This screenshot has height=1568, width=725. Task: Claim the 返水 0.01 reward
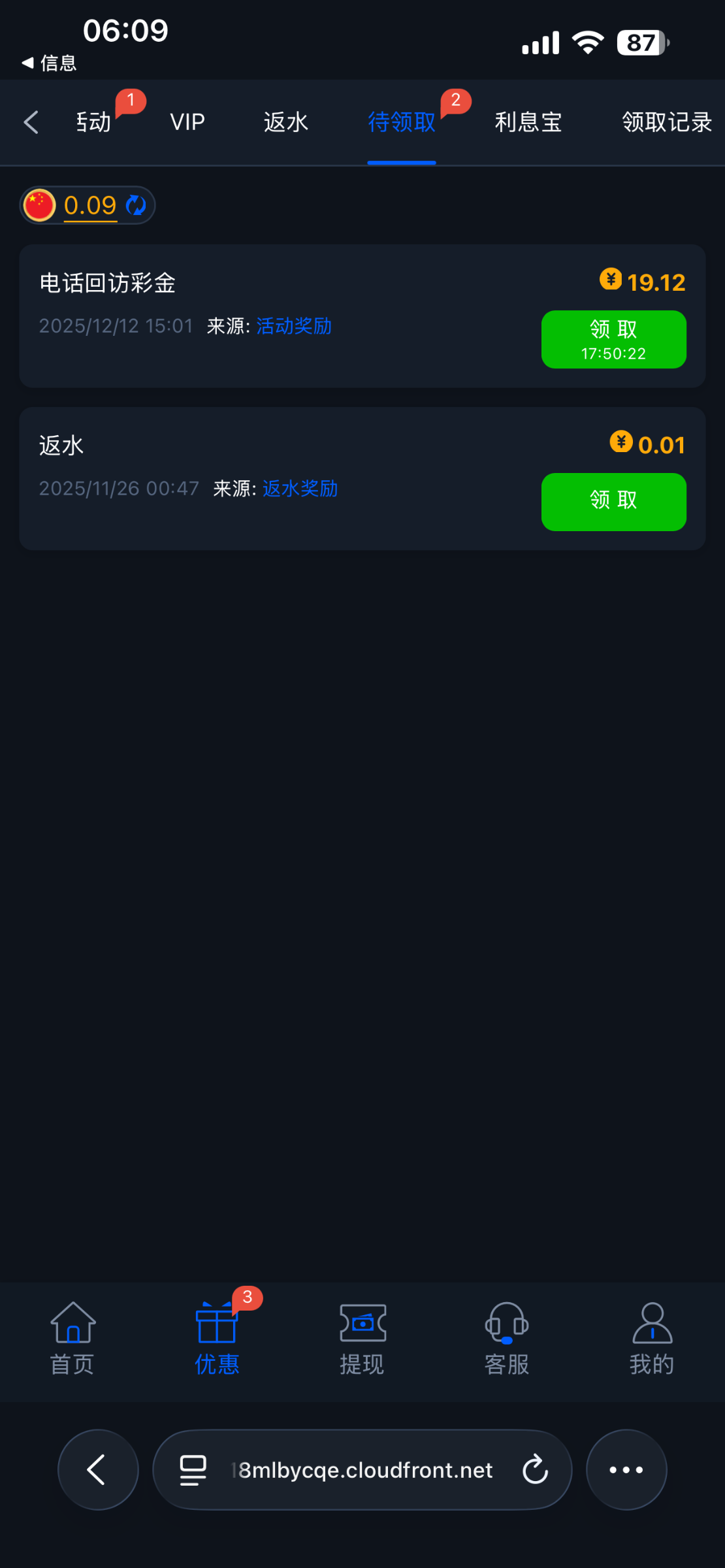tap(613, 501)
